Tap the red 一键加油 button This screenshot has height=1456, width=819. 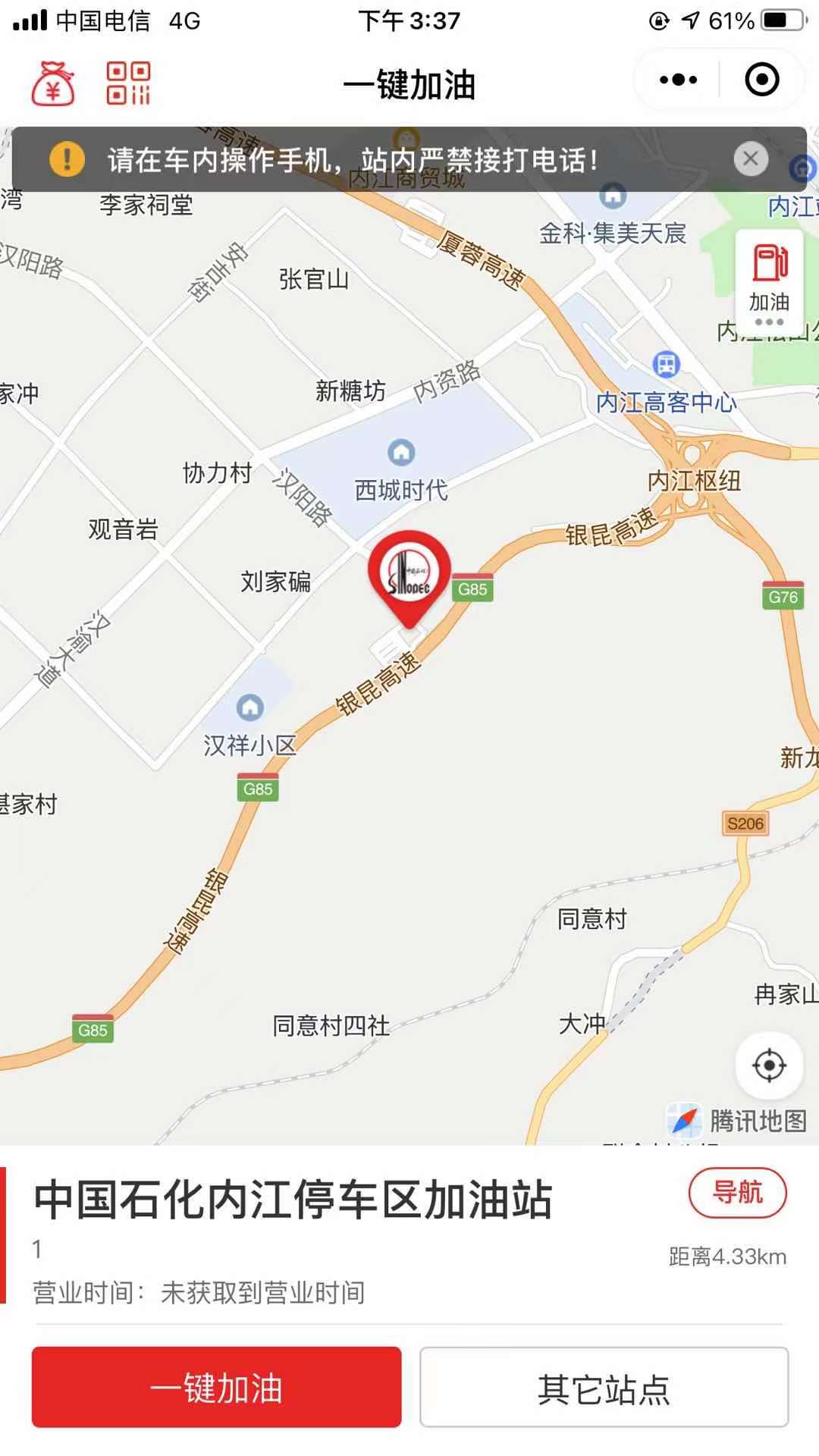[x=216, y=1387]
